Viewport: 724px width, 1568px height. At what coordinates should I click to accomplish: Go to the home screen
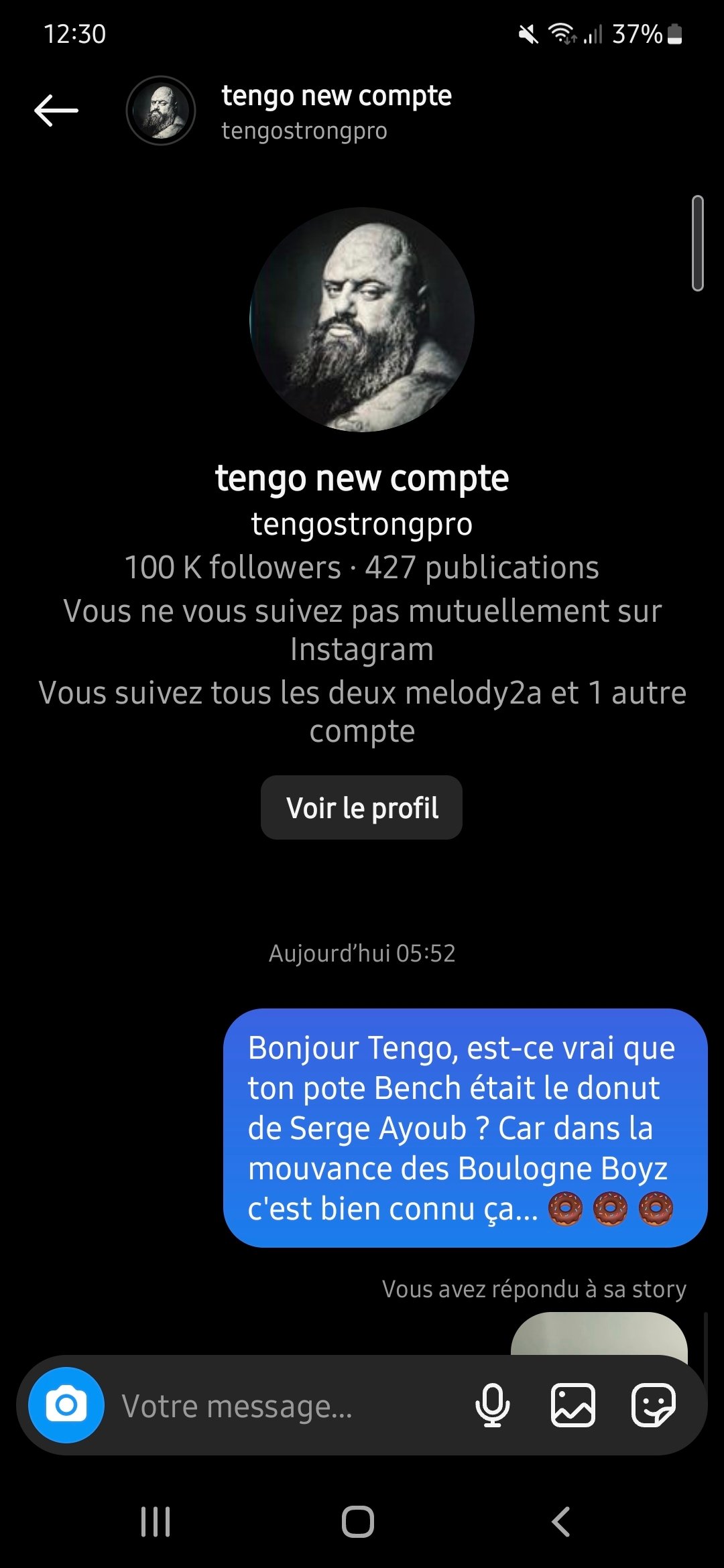tap(358, 1521)
